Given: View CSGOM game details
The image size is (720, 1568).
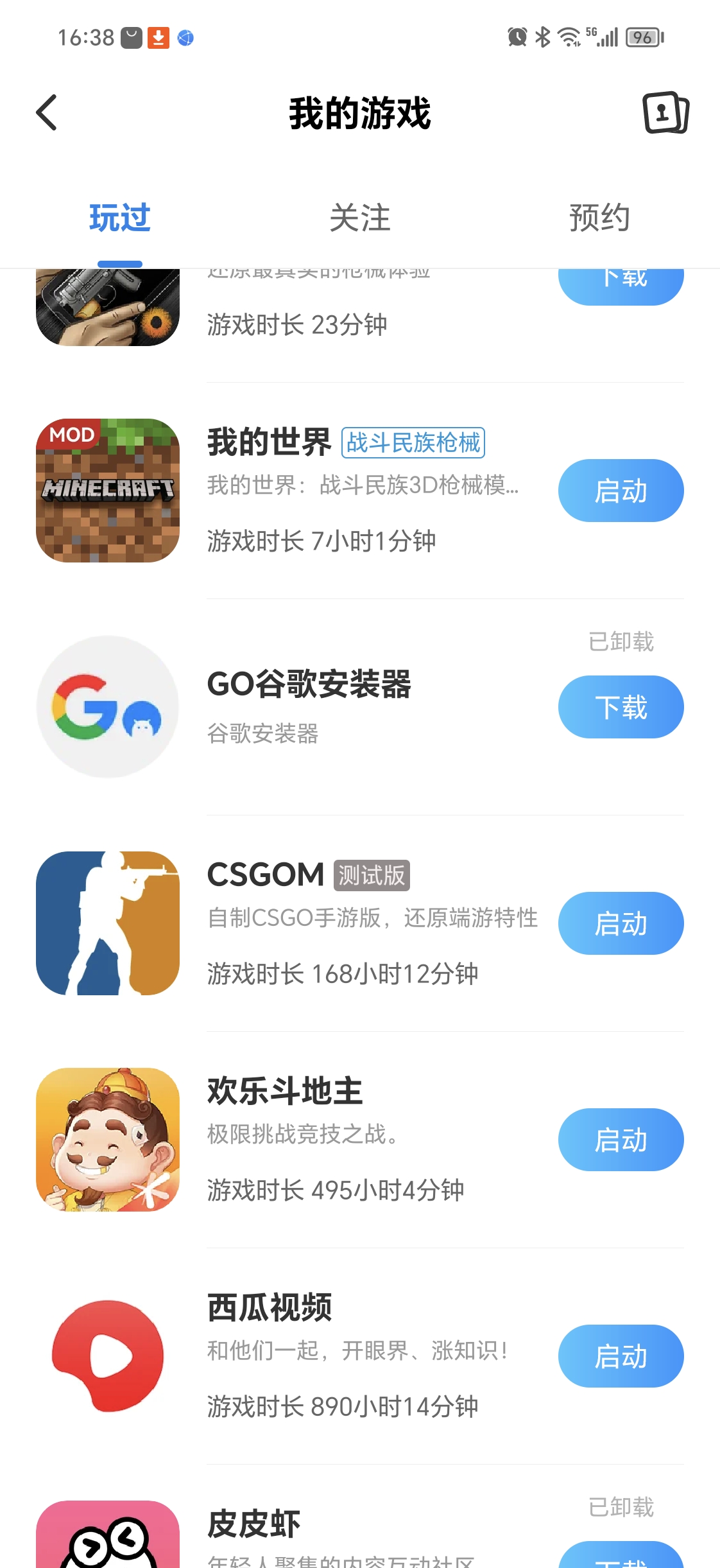Looking at the screenshot, I should coord(266,875).
